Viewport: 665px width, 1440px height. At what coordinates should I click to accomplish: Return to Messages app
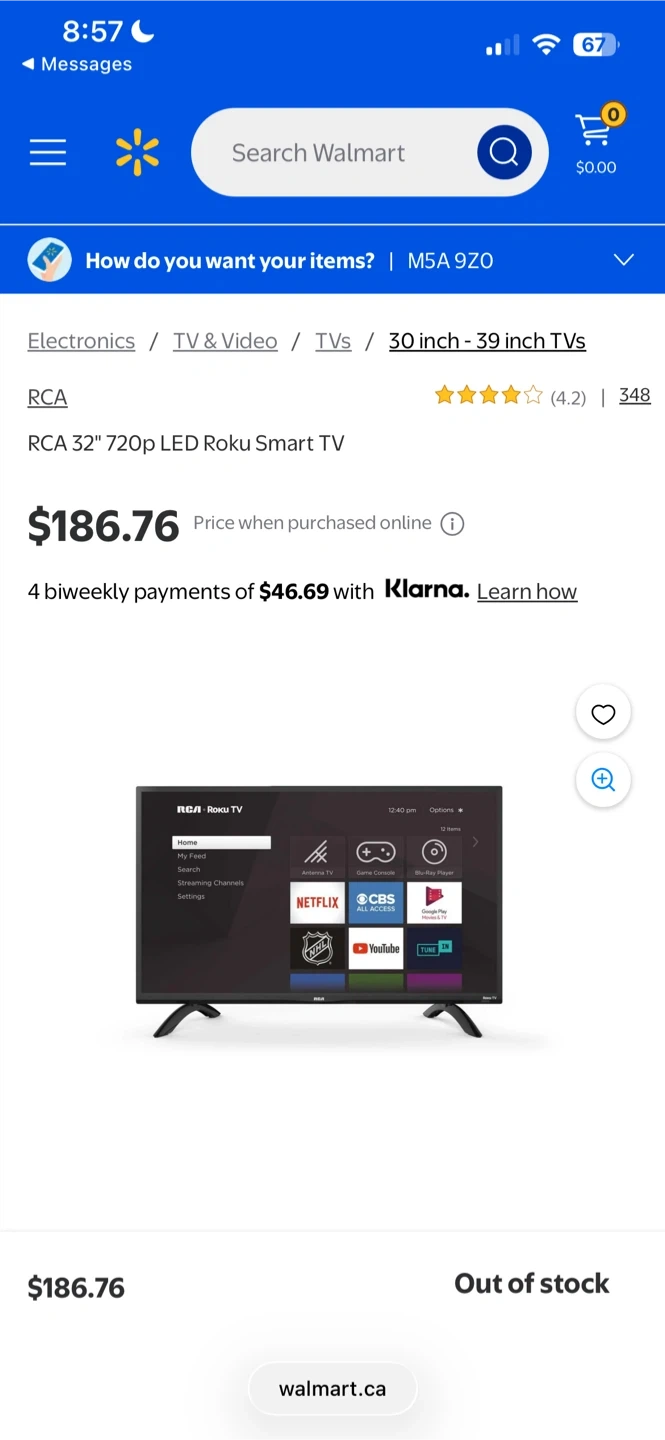[77, 64]
